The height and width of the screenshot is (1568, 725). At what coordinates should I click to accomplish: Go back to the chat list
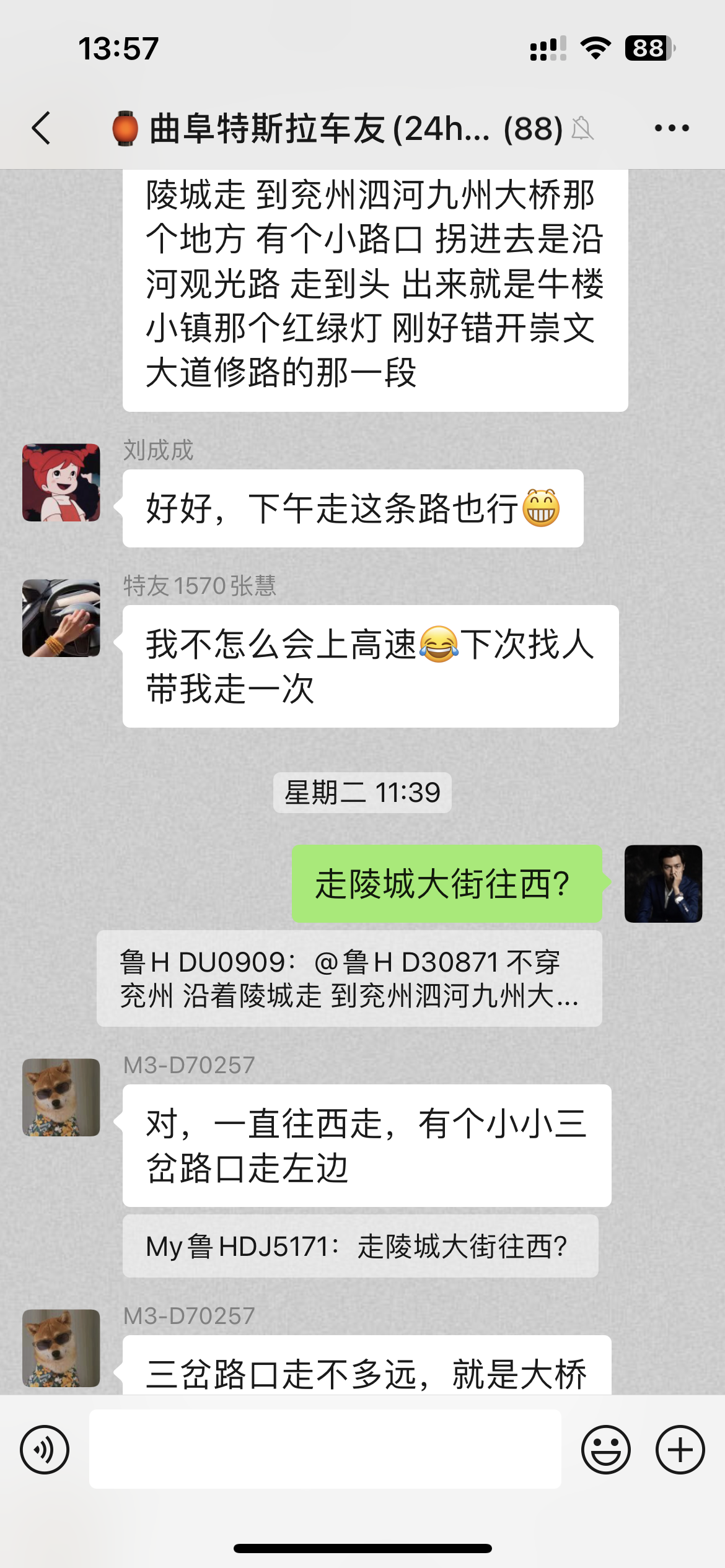click(42, 128)
